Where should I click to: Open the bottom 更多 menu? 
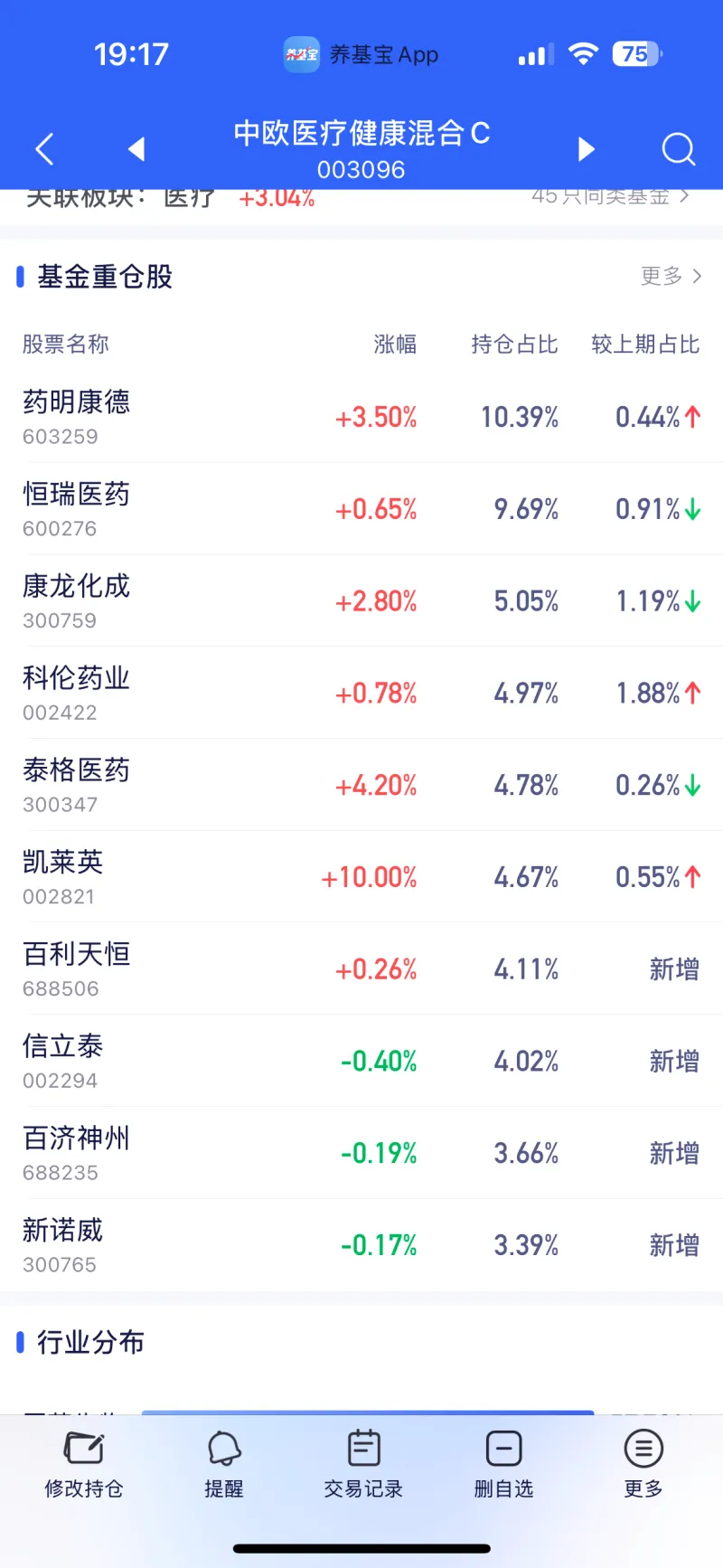[x=643, y=1464]
